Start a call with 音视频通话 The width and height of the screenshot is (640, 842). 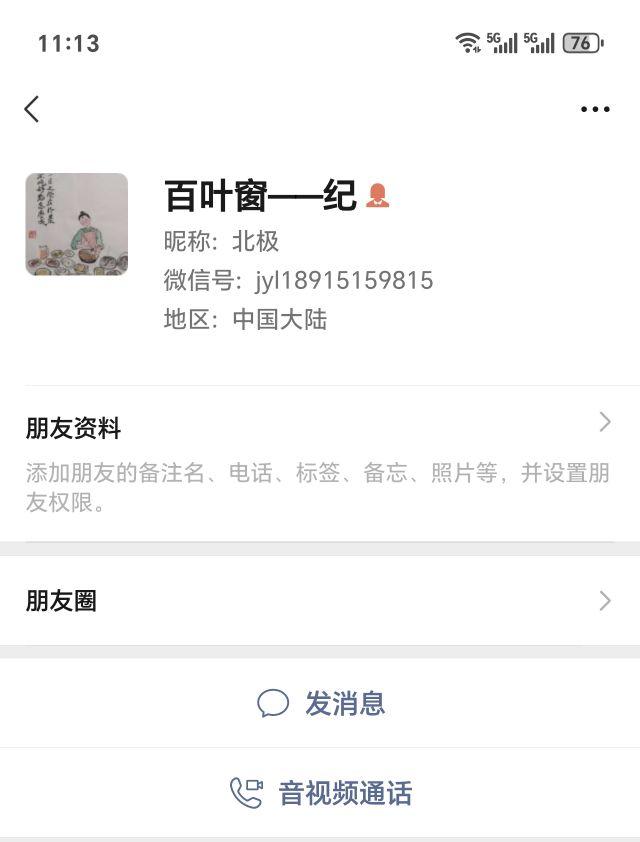pos(322,794)
